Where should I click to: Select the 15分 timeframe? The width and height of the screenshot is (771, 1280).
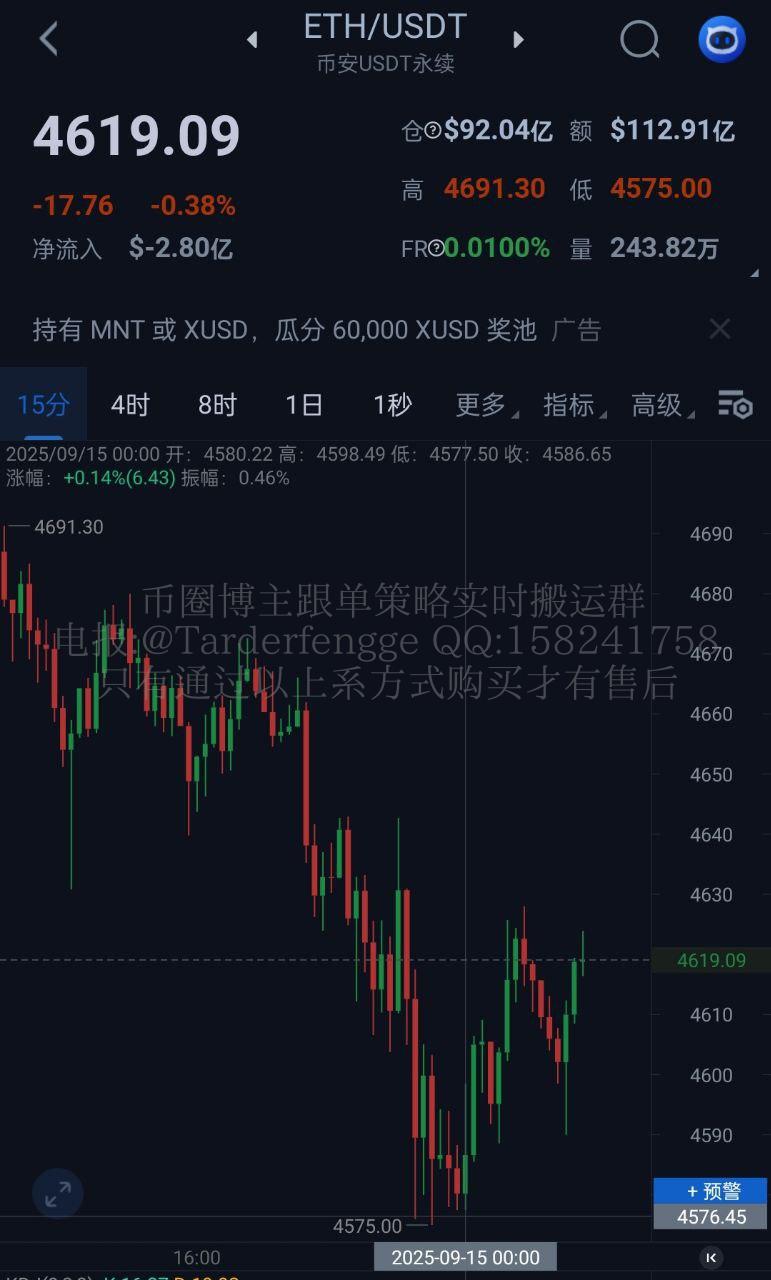click(x=43, y=405)
